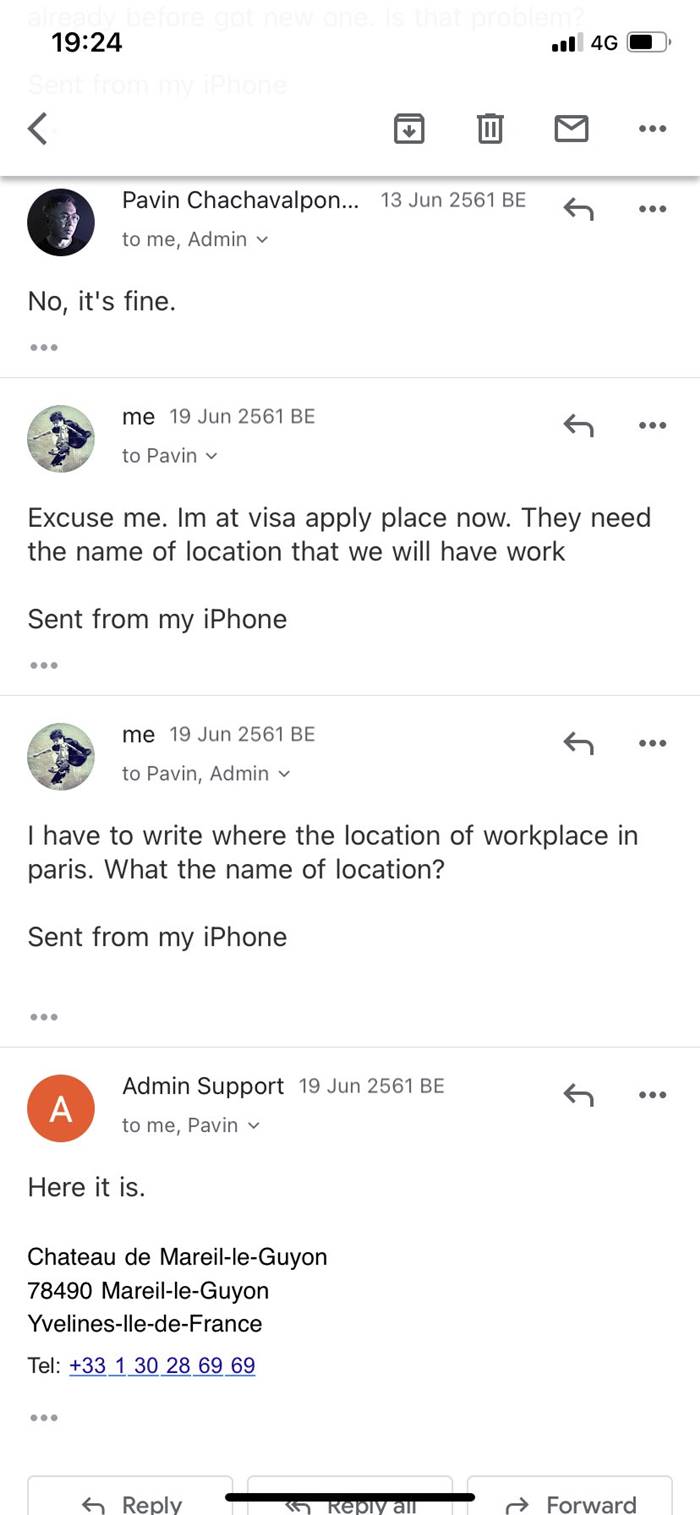Choose Reply all at the bottom
The image size is (700, 1515).
(350, 1502)
